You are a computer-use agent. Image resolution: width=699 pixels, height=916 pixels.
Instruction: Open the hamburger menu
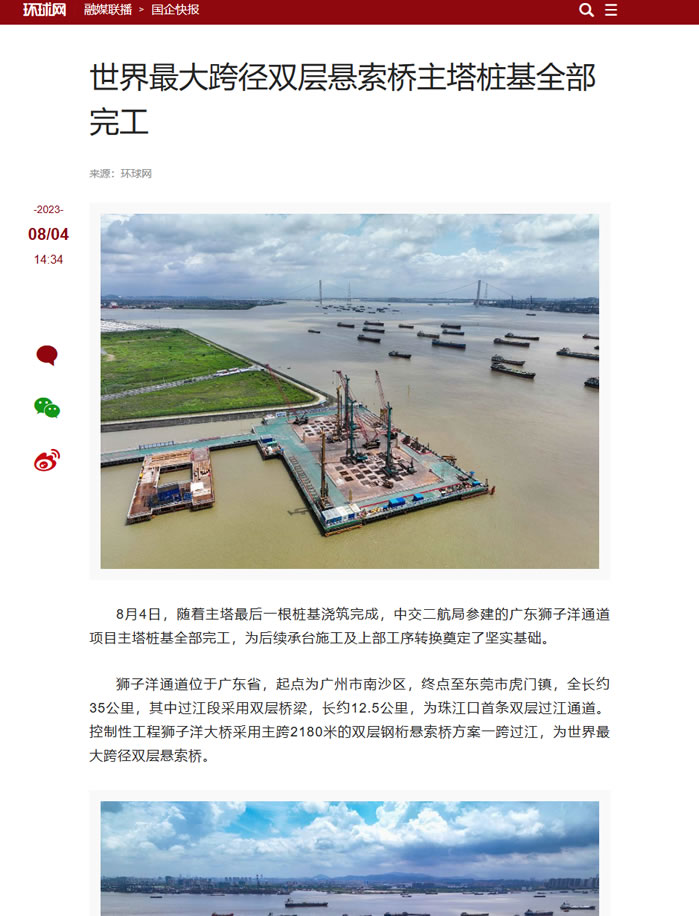(611, 10)
